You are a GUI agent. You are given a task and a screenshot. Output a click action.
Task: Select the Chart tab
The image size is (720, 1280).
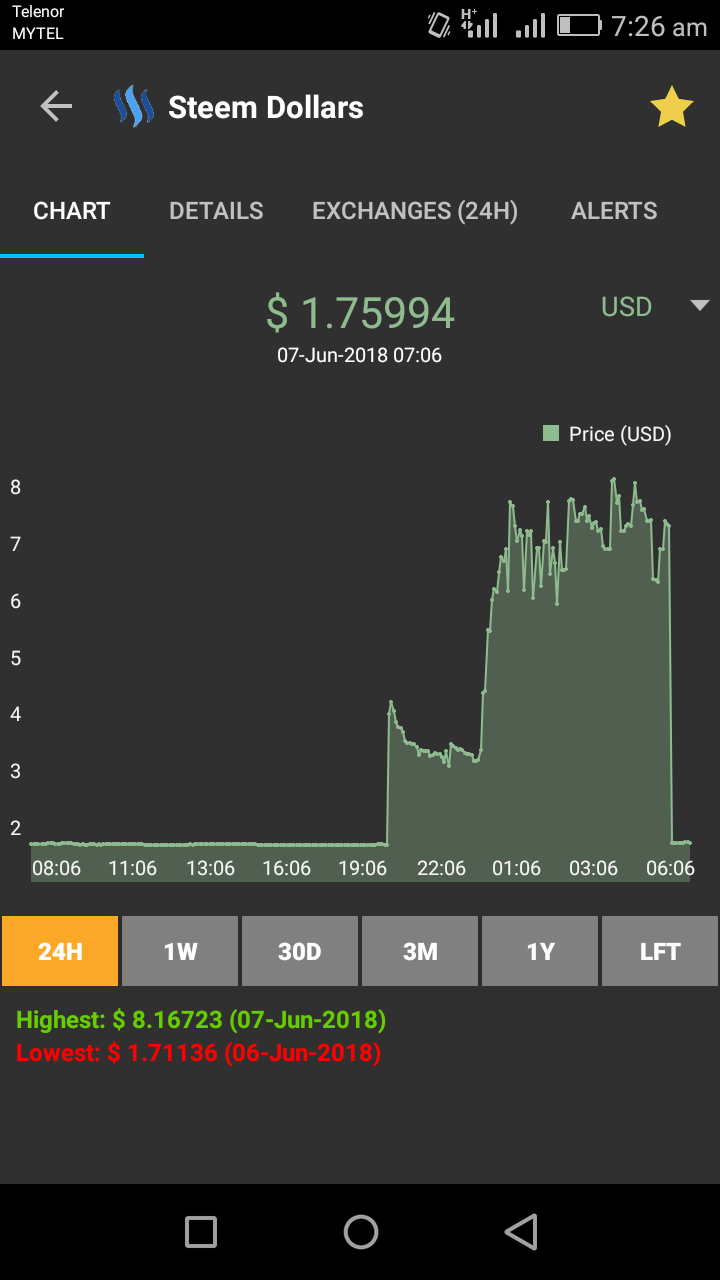pyautogui.click(x=72, y=211)
